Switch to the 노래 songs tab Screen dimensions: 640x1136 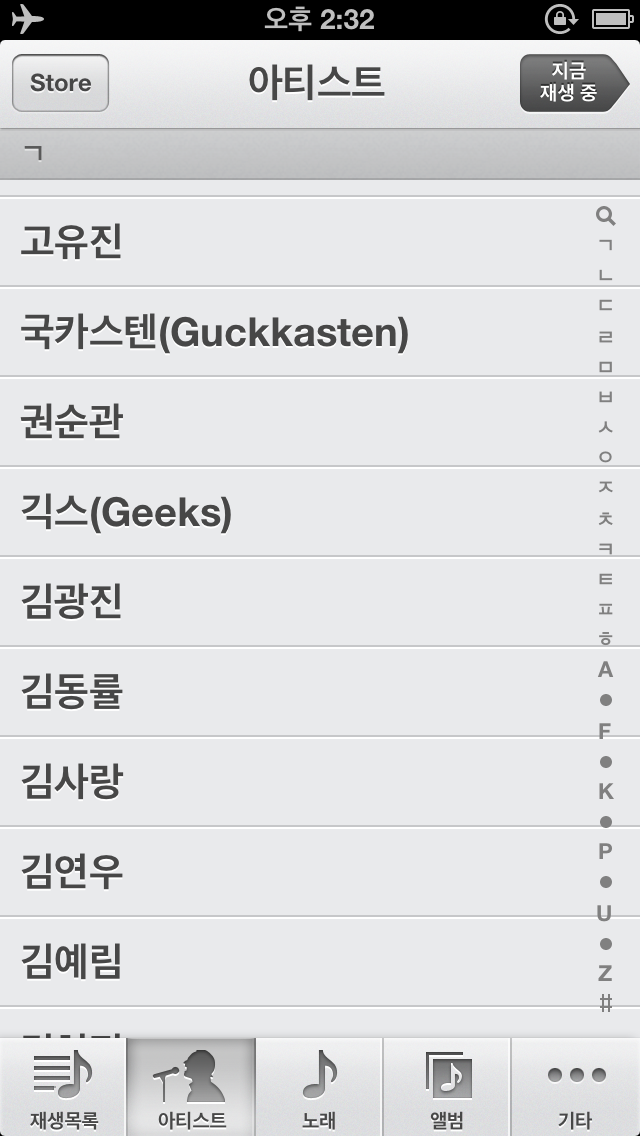point(319,1087)
